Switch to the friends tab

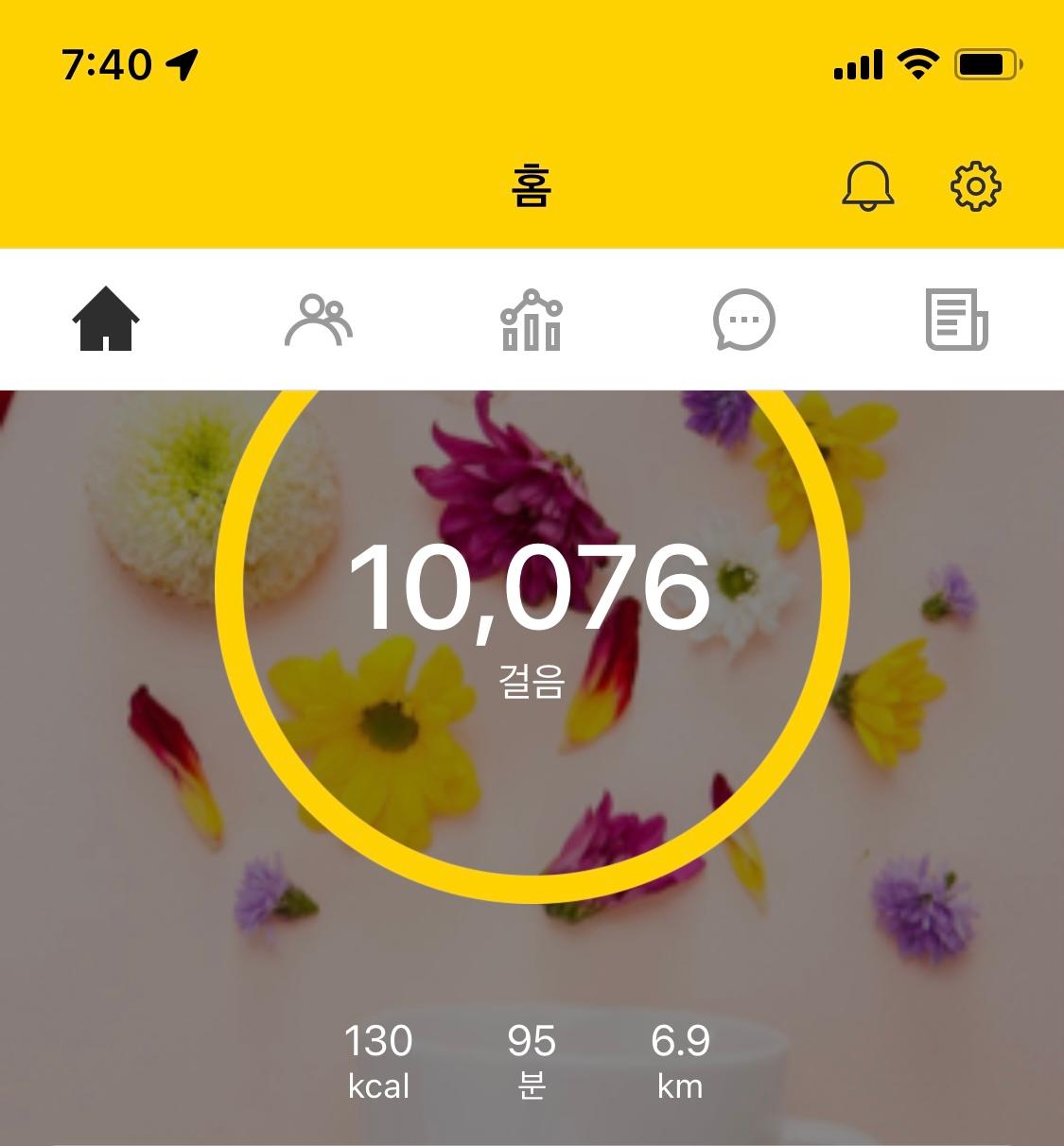319,320
